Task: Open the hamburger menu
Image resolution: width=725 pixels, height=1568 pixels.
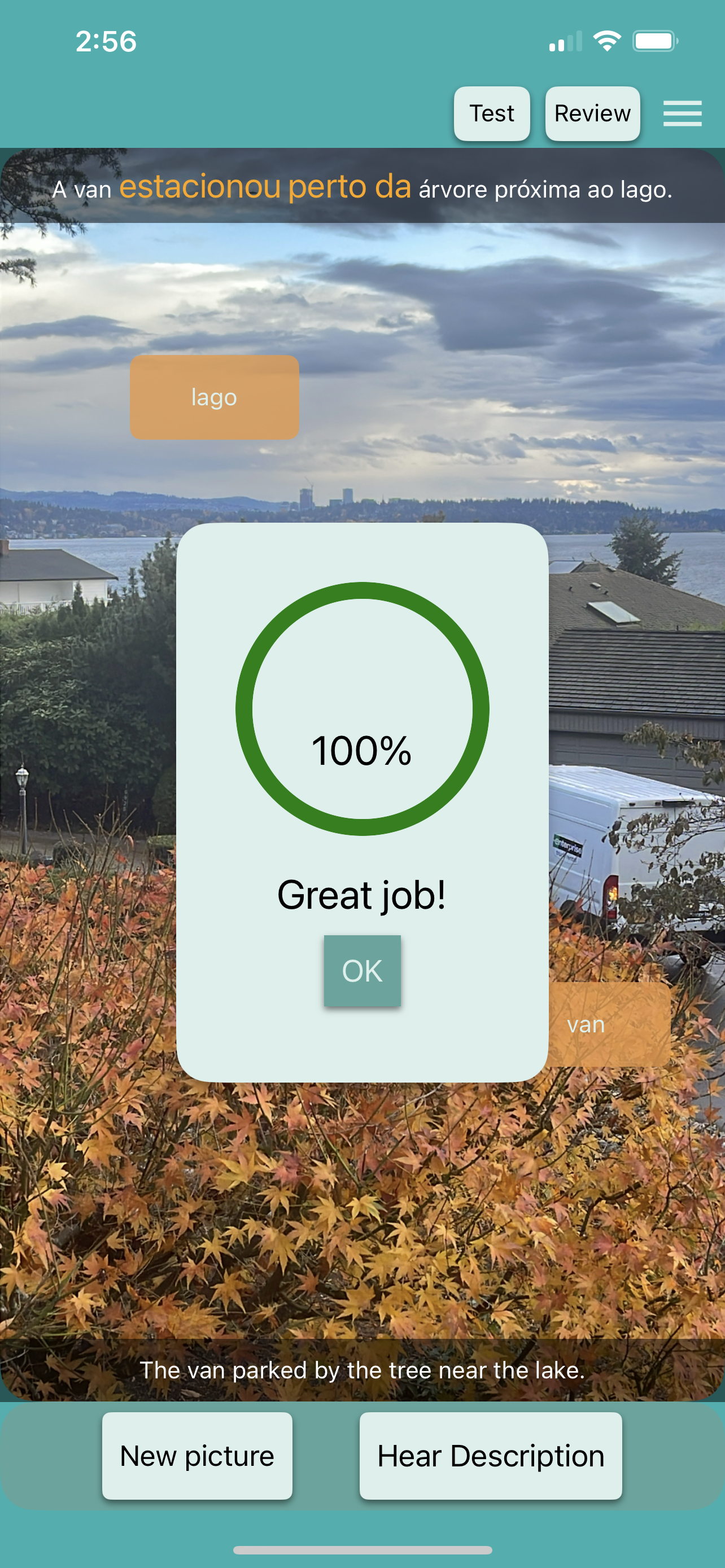Action: coord(682,114)
